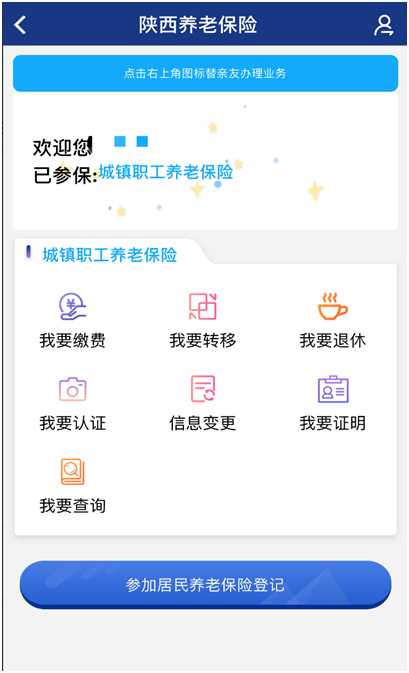Open 信息变更 info change
This screenshot has height=673, width=409.
tap(203, 404)
